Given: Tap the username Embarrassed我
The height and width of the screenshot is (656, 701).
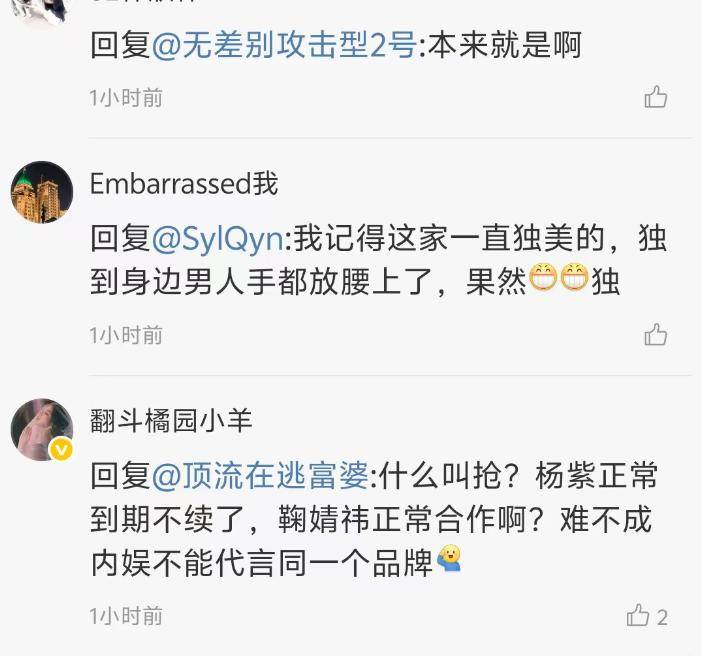Looking at the screenshot, I should tap(184, 184).
